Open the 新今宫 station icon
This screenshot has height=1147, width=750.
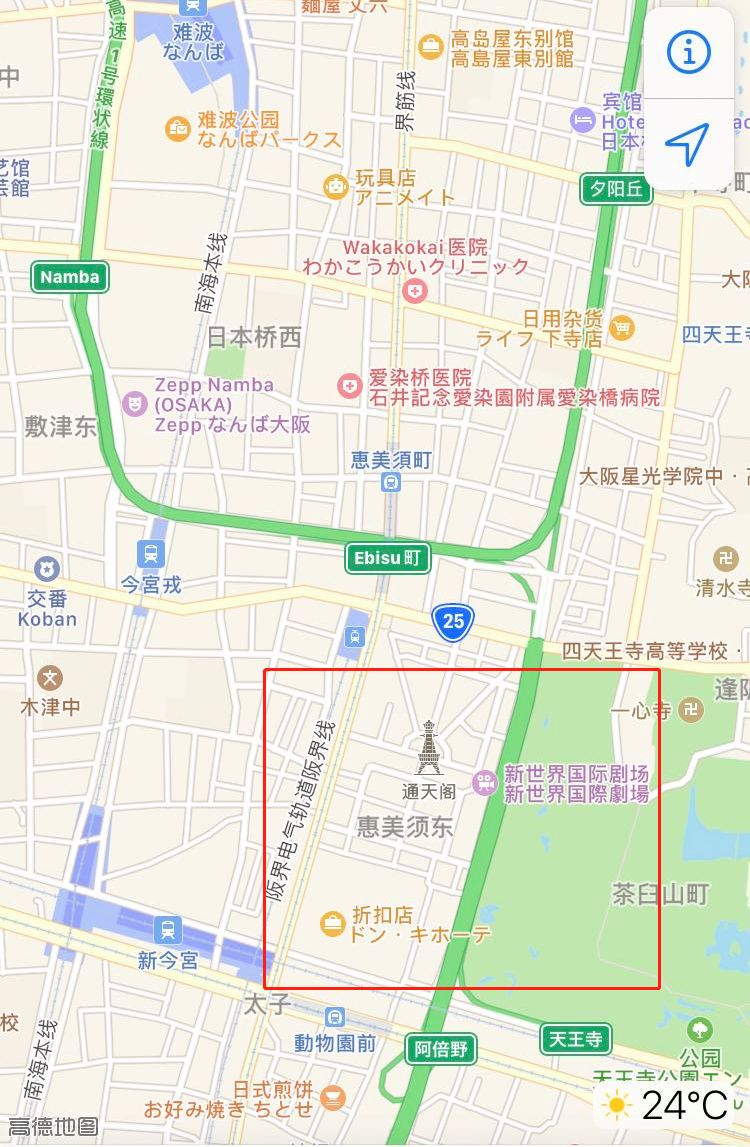pyautogui.click(x=168, y=930)
